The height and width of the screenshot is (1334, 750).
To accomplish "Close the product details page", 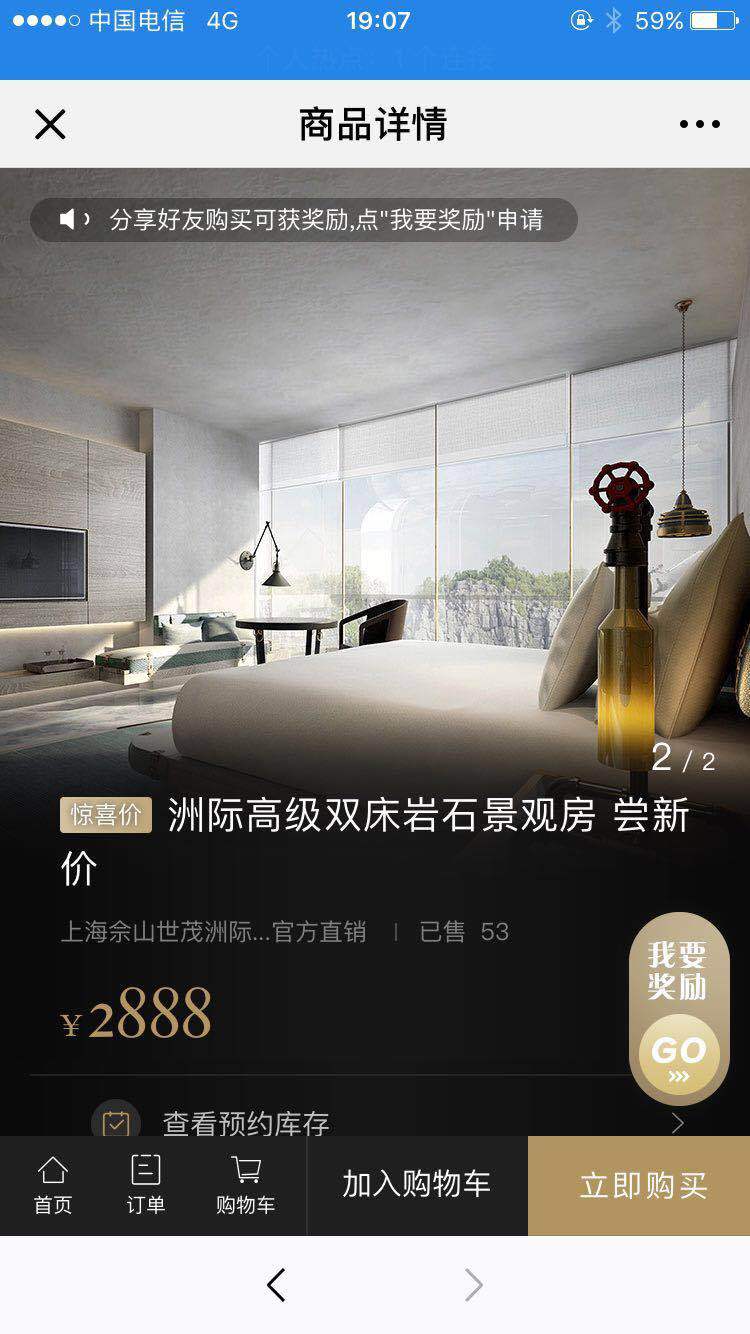I will coord(50,125).
